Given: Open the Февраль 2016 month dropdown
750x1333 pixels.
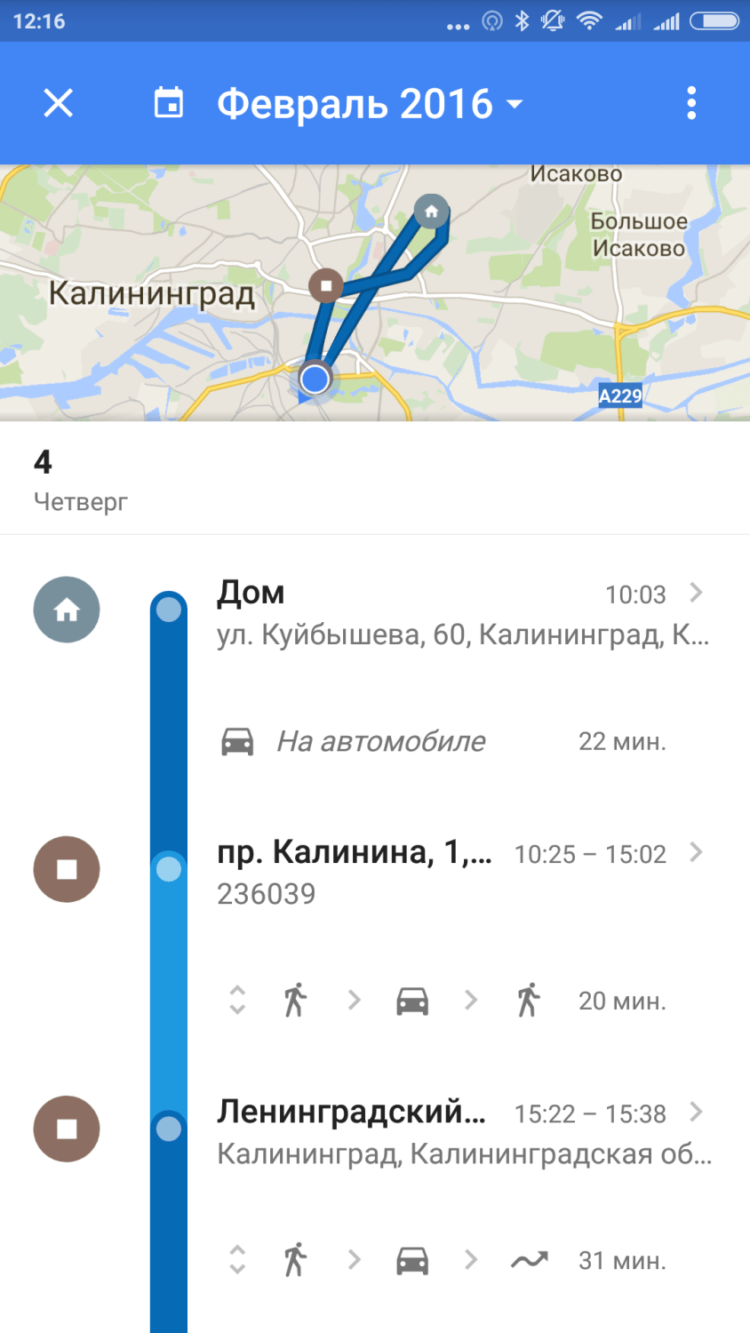Looking at the screenshot, I should coord(368,103).
